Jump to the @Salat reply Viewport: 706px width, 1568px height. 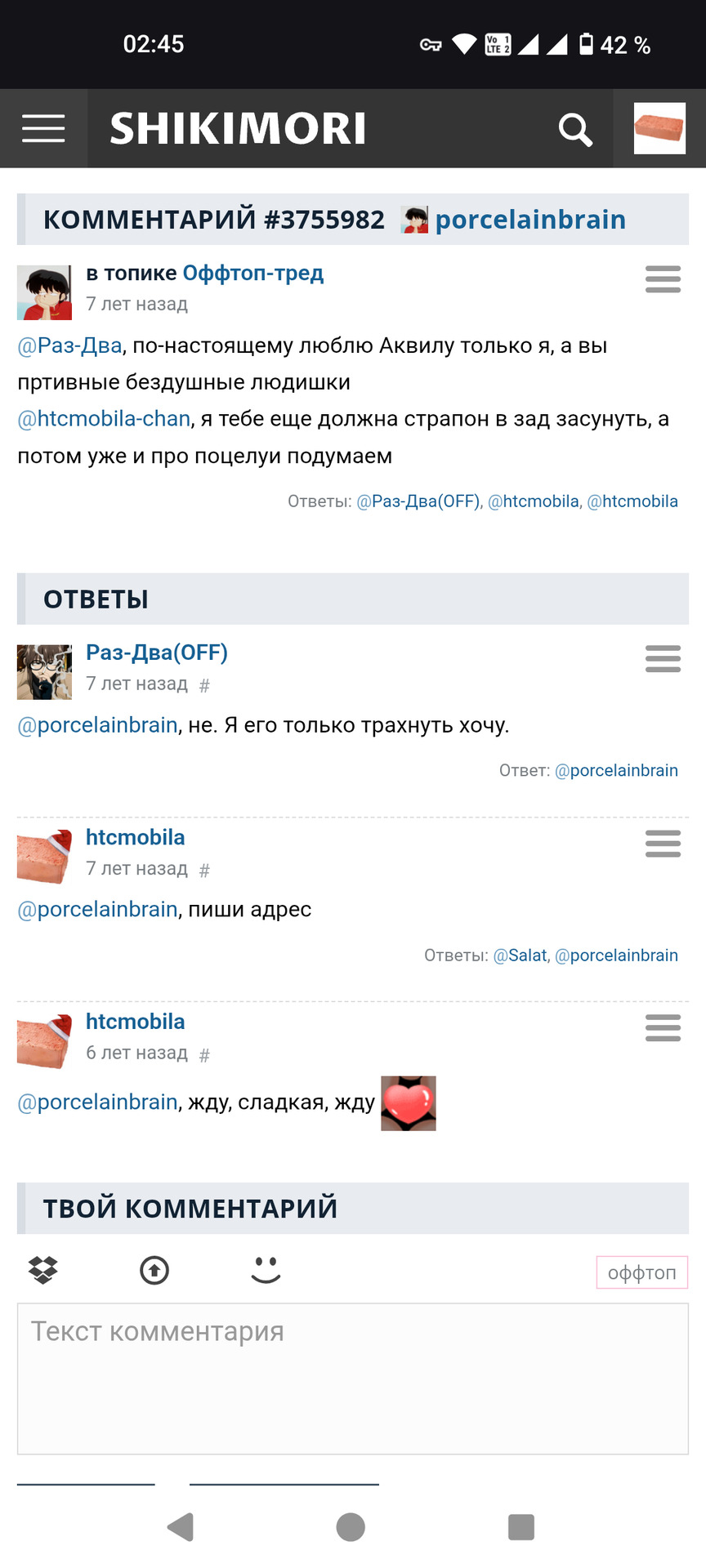(521, 955)
